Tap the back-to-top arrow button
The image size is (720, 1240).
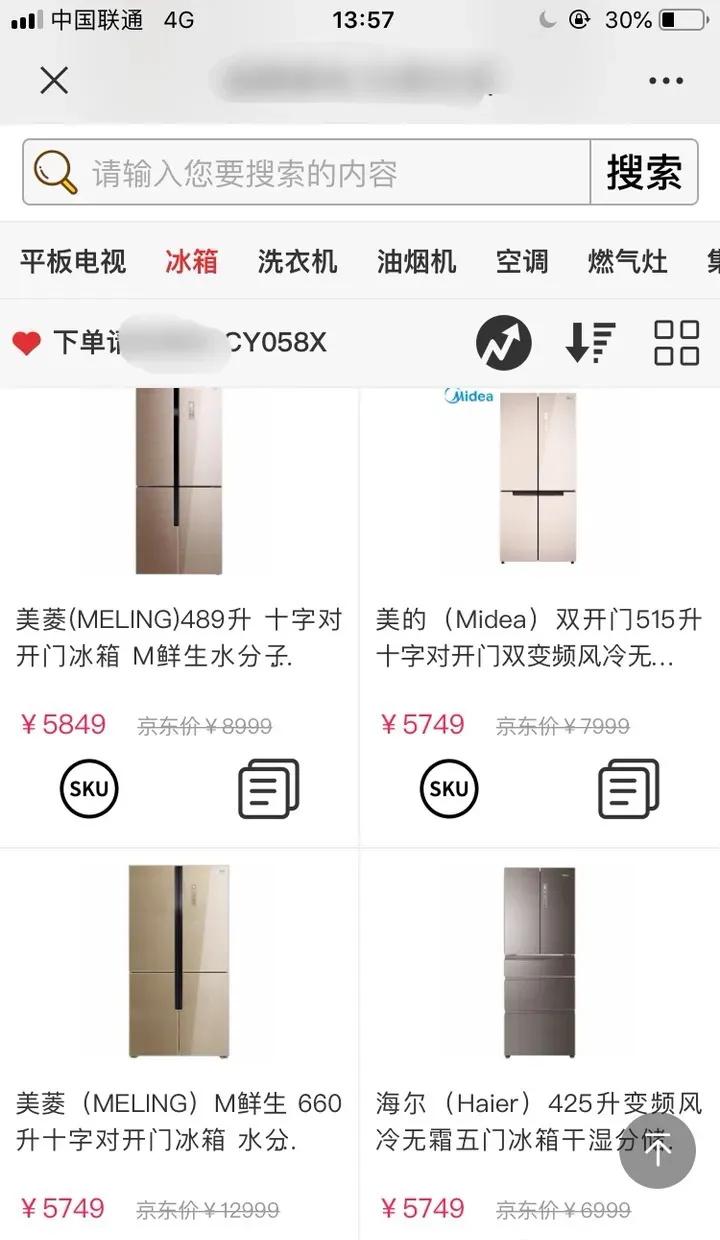click(657, 1152)
